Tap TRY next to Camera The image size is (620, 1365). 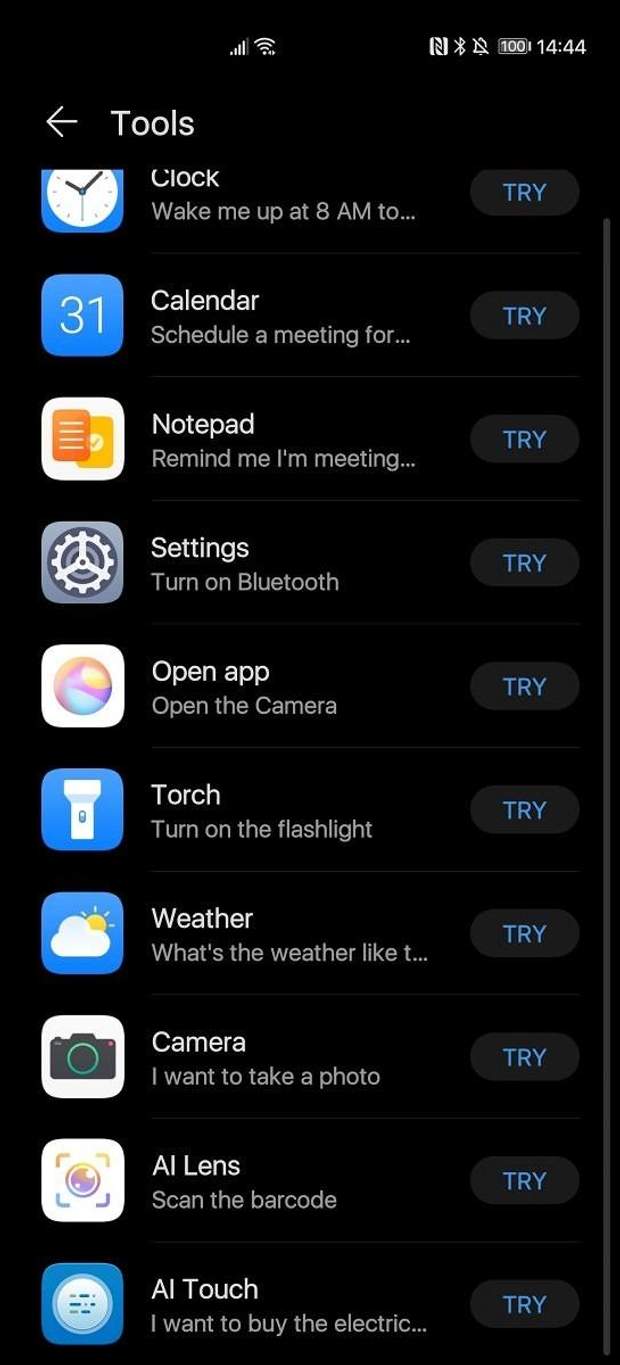tap(524, 1057)
